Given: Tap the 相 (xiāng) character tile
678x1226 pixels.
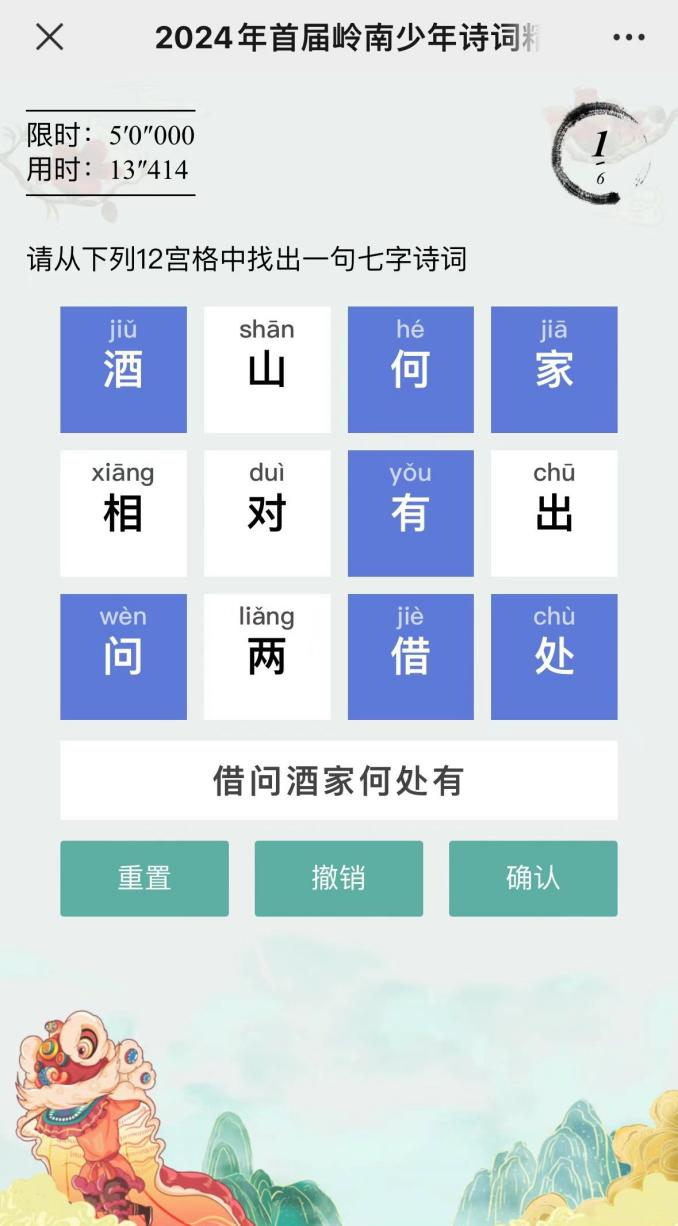Looking at the screenshot, I should [x=123, y=513].
